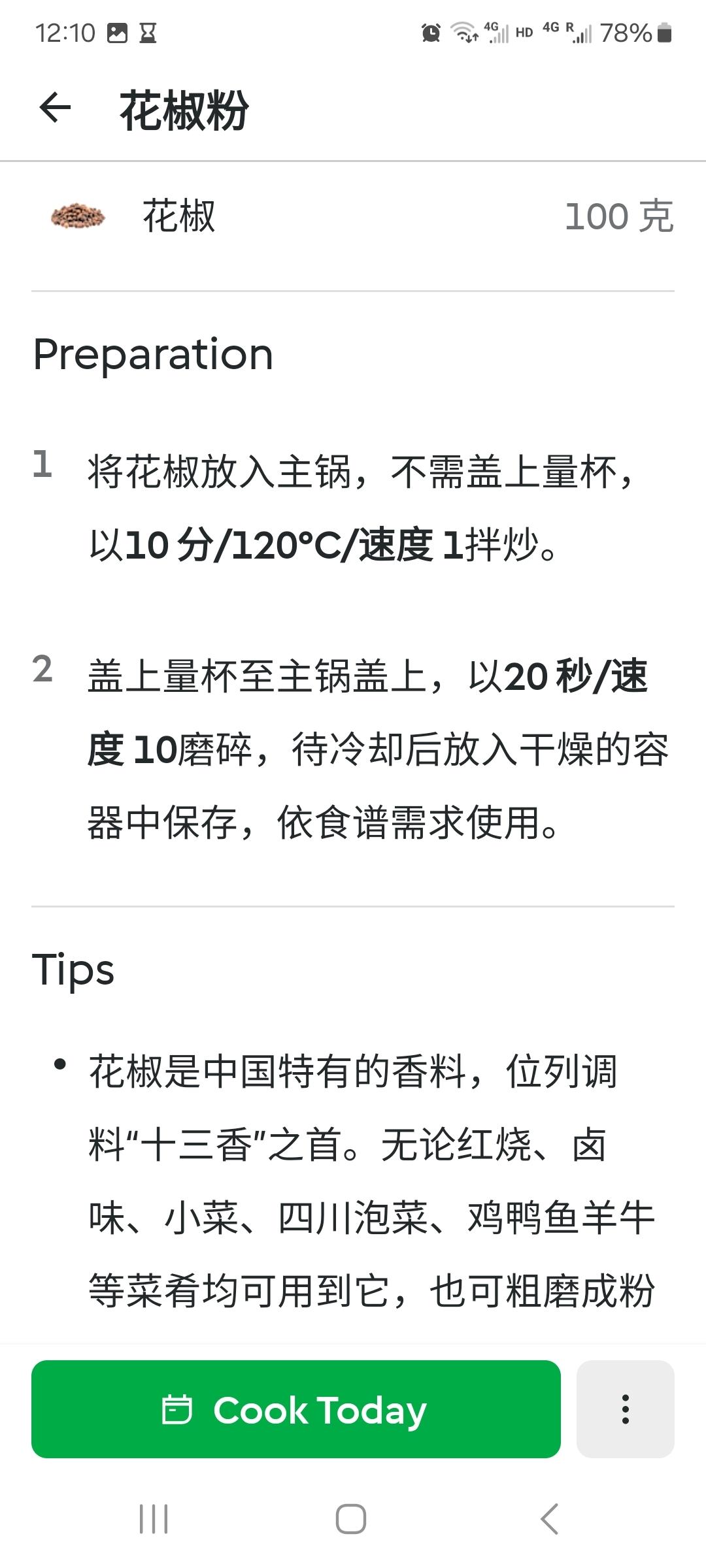
Task: Tap the Cook Today button
Action: click(x=295, y=1409)
